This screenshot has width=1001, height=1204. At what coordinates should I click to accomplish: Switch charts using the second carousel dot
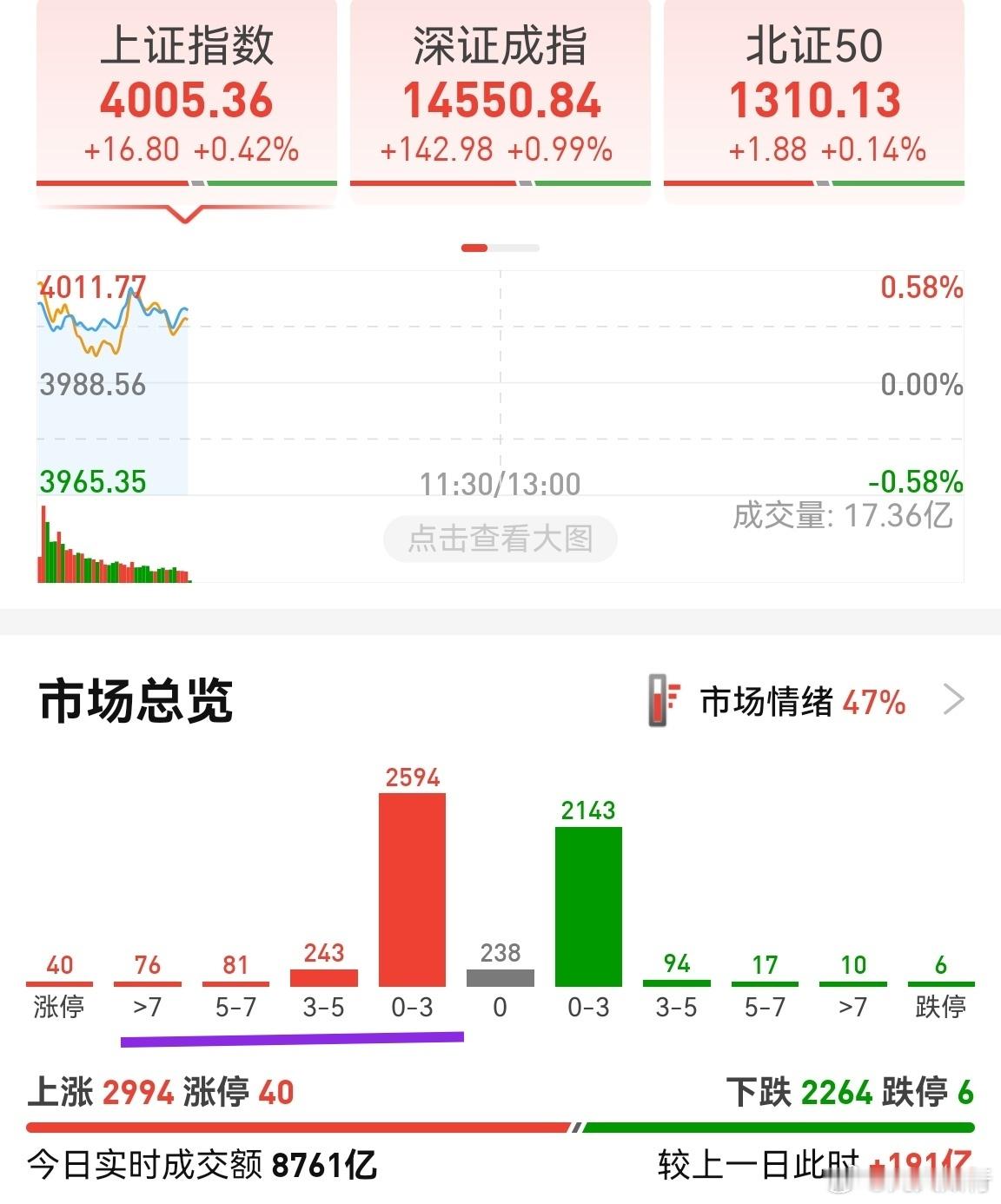point(516,248)
